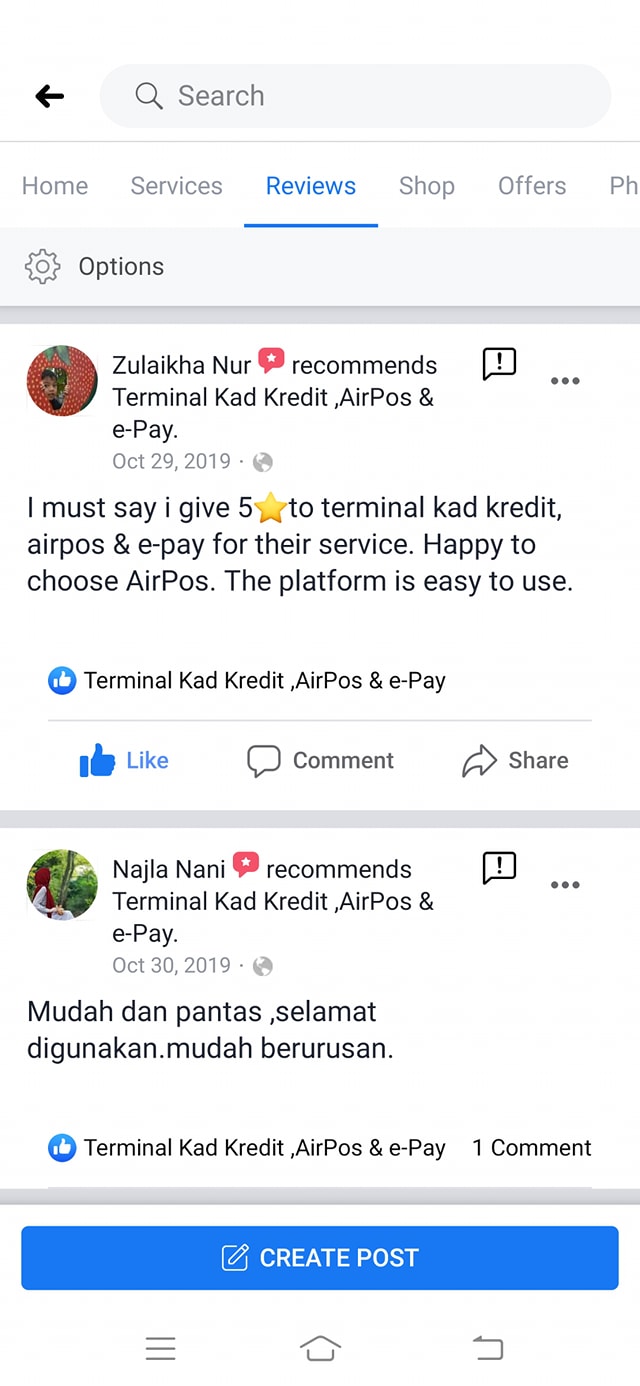The image size is (640, 1386).
Task: Go to the system home screen
Action: coord(320,1348)
